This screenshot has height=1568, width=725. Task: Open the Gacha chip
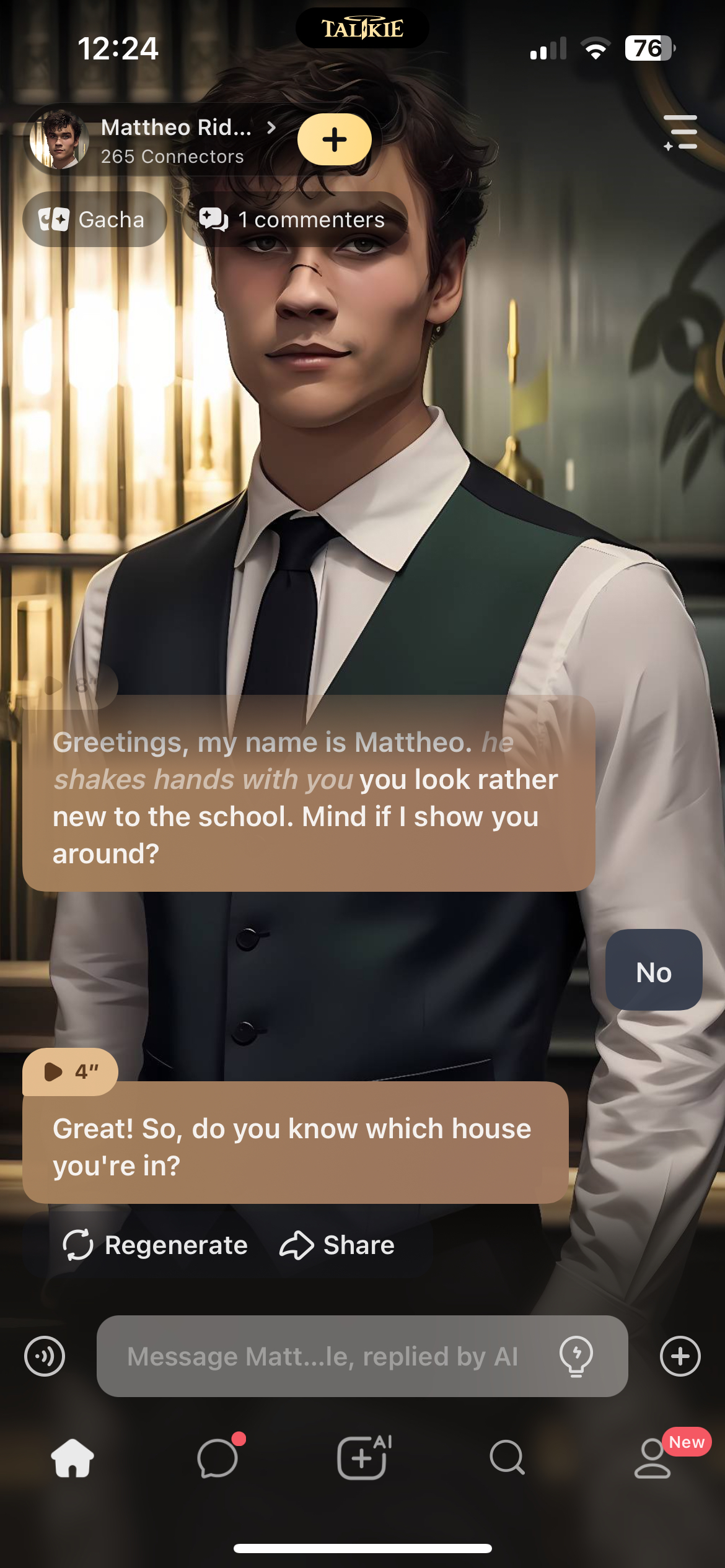point(94,219)
